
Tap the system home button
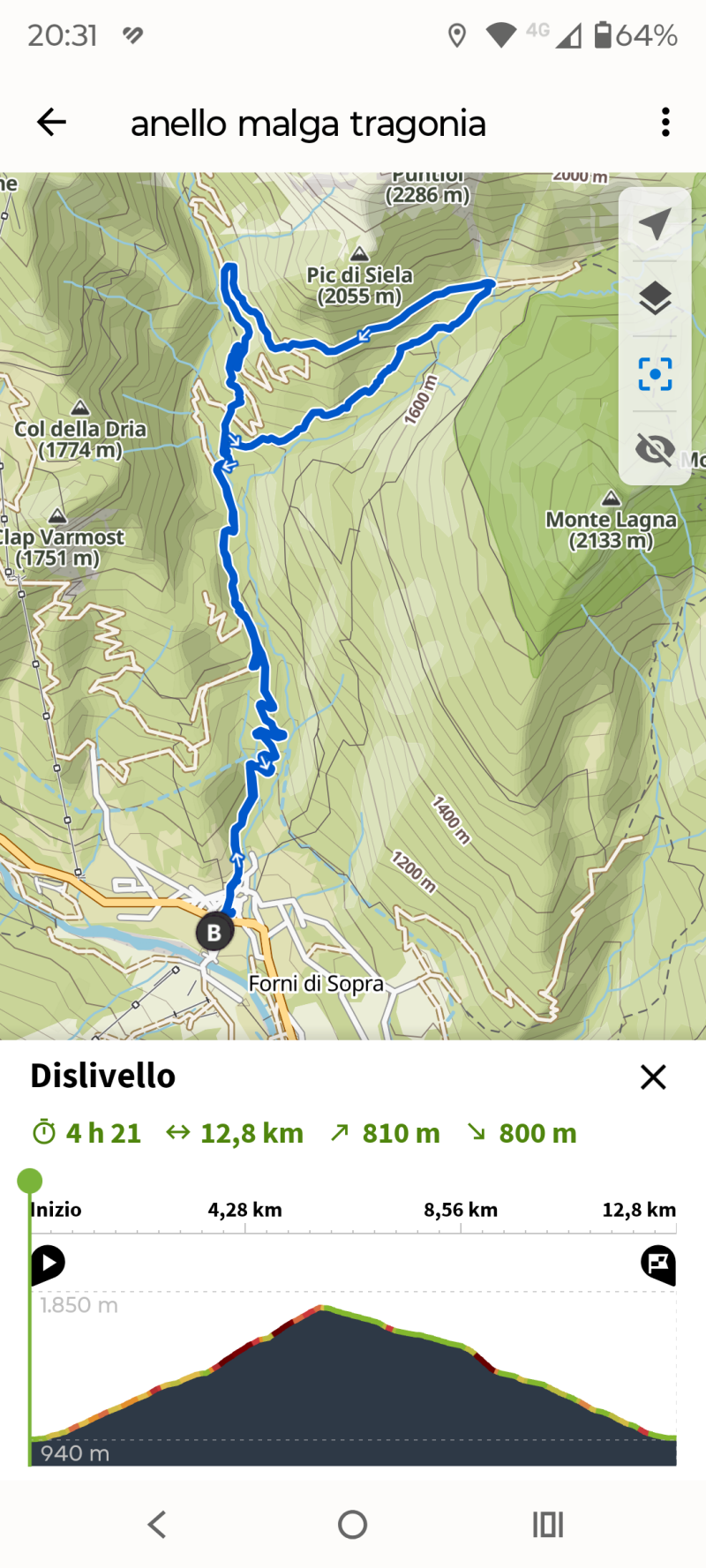pos(352,1524)
